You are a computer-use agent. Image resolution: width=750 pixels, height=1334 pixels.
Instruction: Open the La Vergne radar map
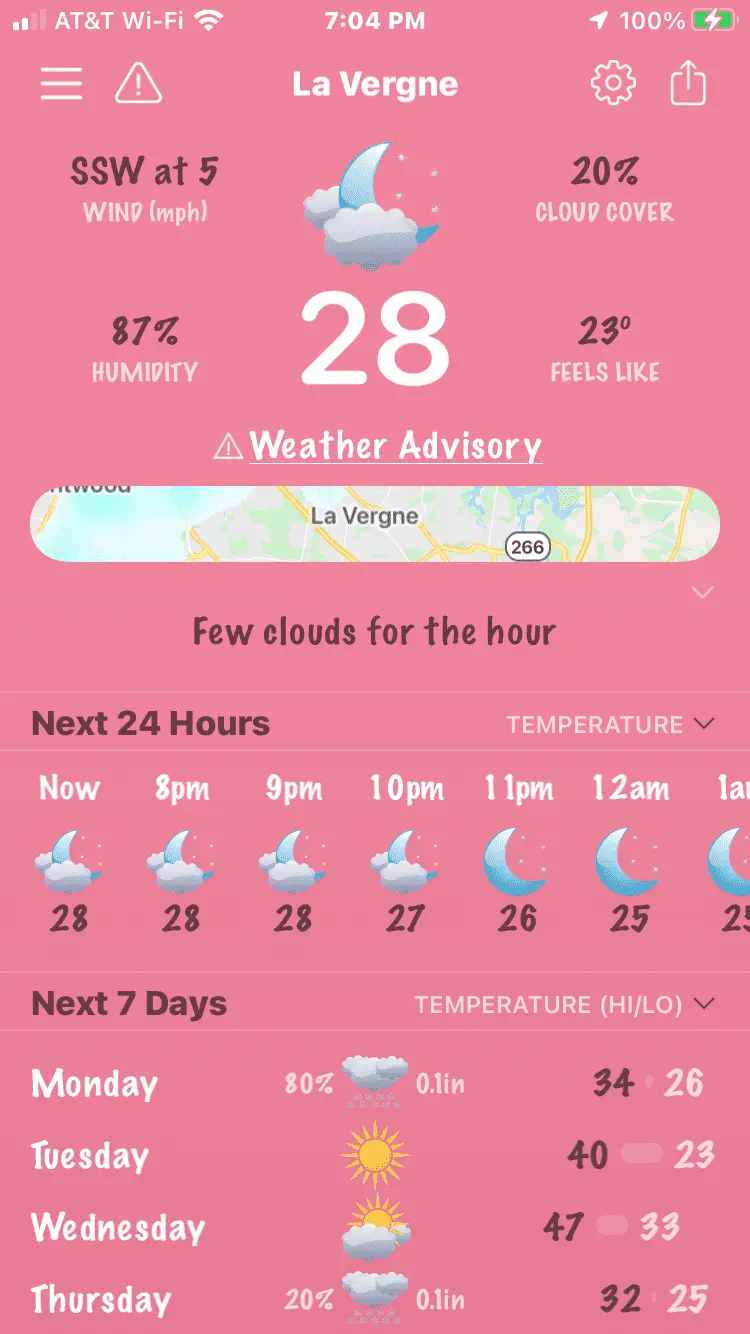(x=375, y=524)
